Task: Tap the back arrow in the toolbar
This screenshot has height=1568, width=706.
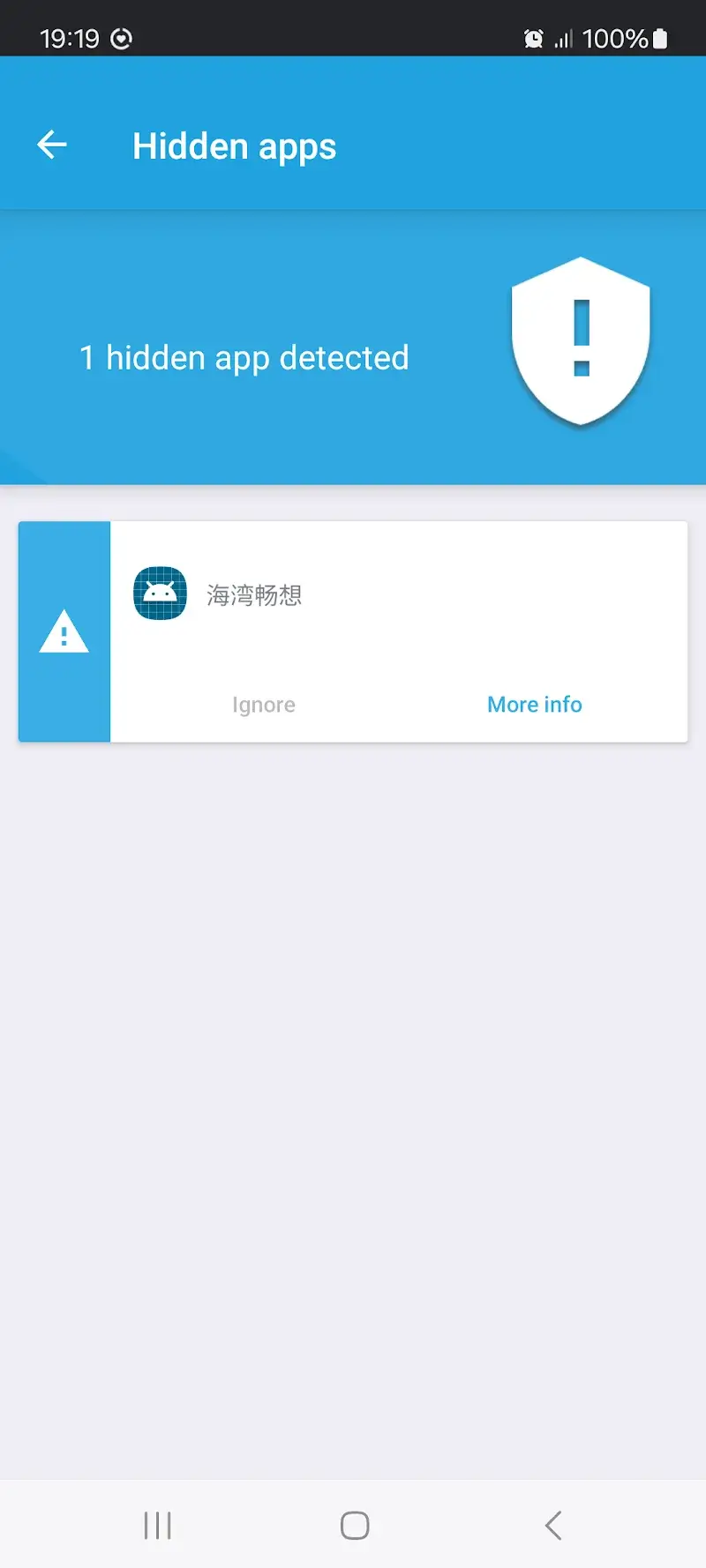Action: coord(51,146)
